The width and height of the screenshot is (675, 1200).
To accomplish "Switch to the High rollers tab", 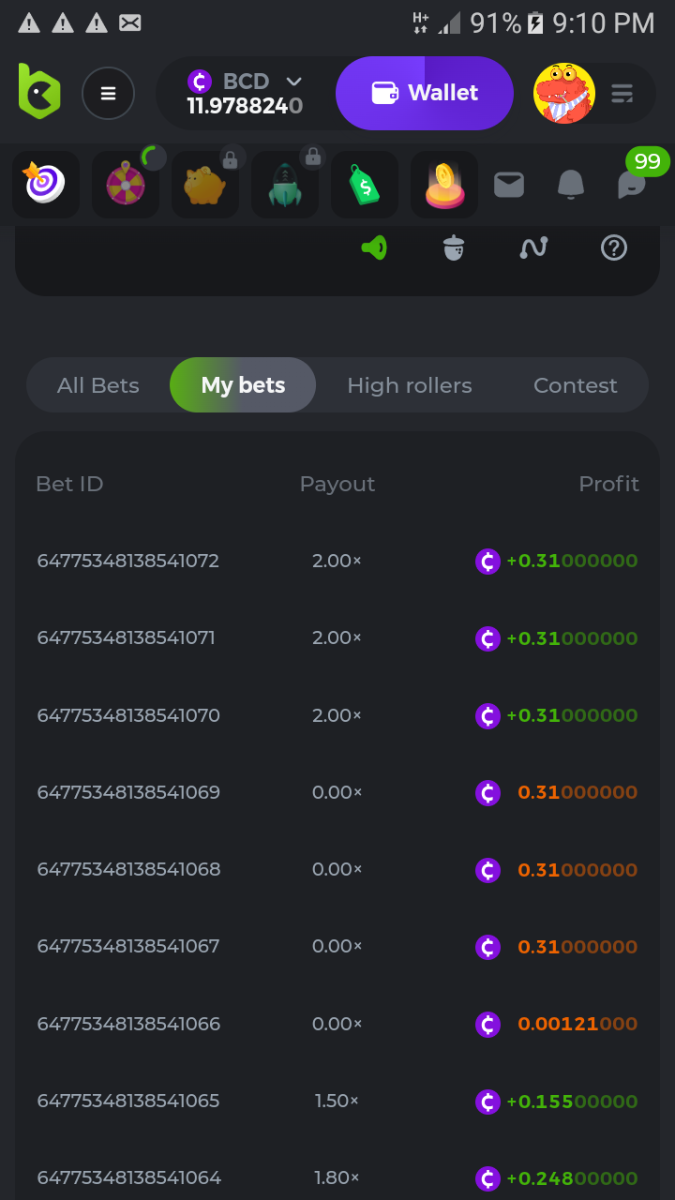I will (x=409, y=385).
